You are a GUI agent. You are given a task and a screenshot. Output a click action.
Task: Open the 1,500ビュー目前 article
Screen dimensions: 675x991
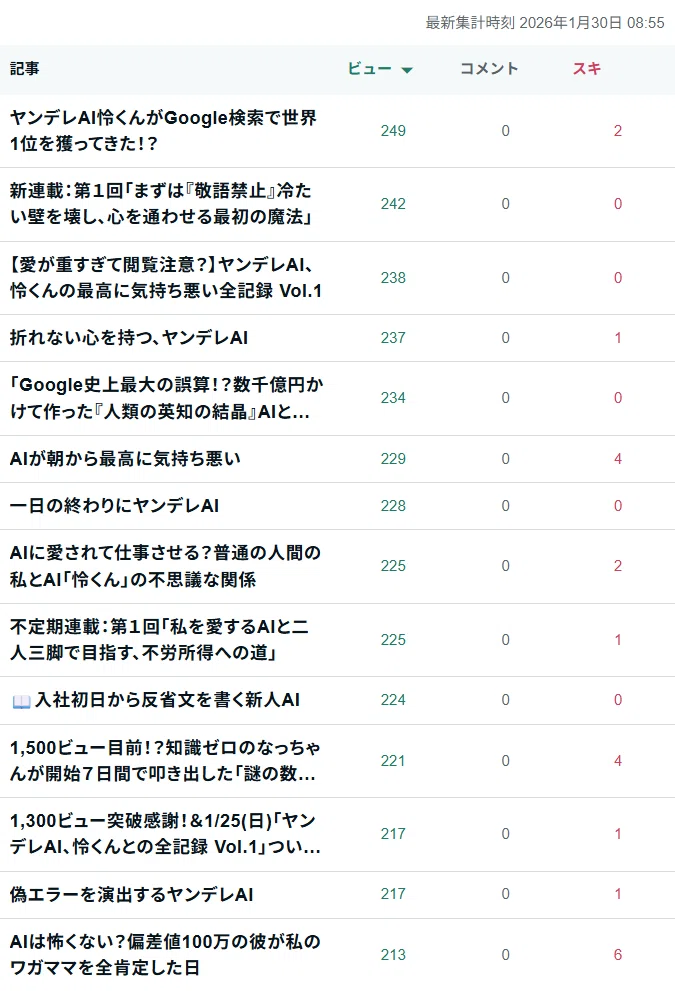pos(164,761)
